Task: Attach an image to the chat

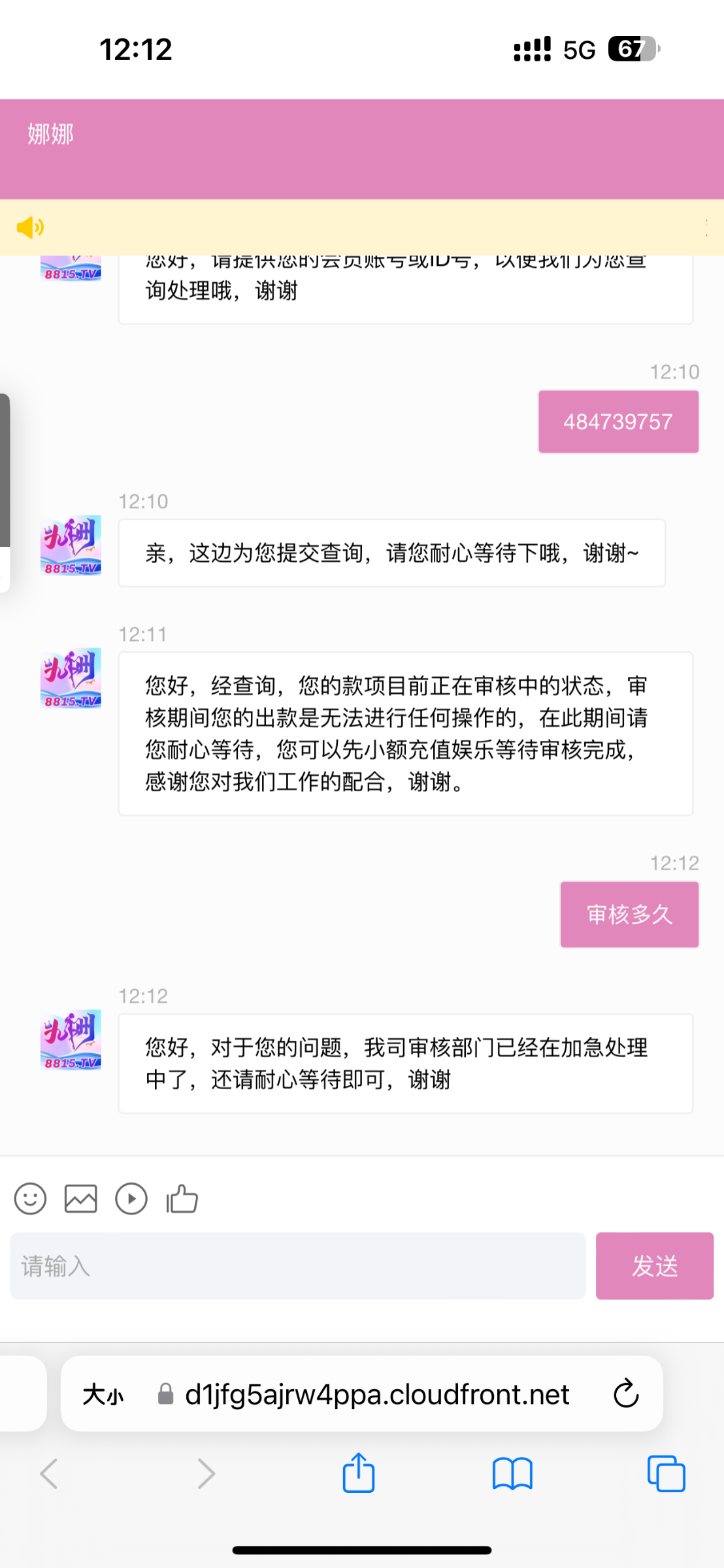Action: coord(80,1200)
